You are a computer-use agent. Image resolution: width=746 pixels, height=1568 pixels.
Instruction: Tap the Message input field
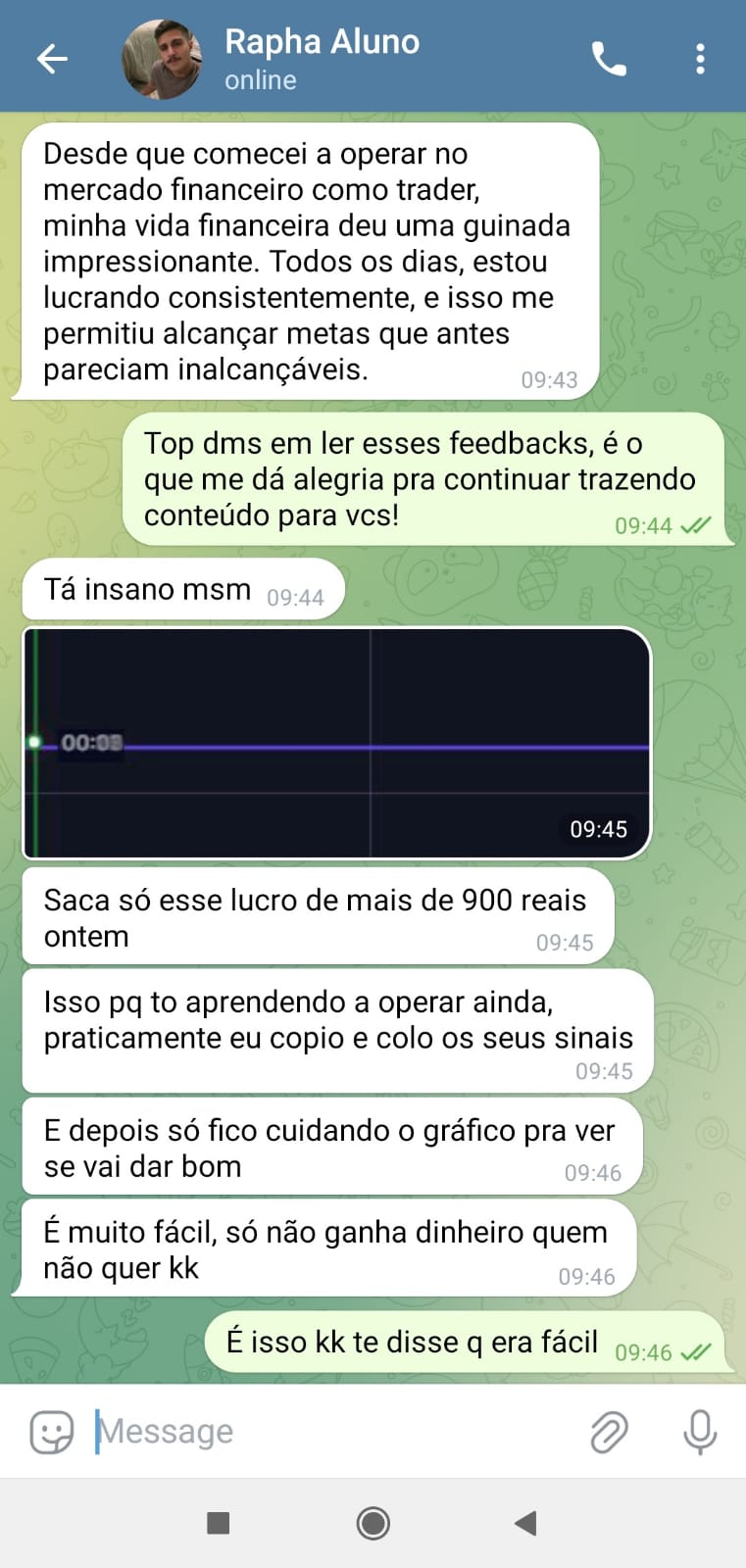tap(294, 1431)
